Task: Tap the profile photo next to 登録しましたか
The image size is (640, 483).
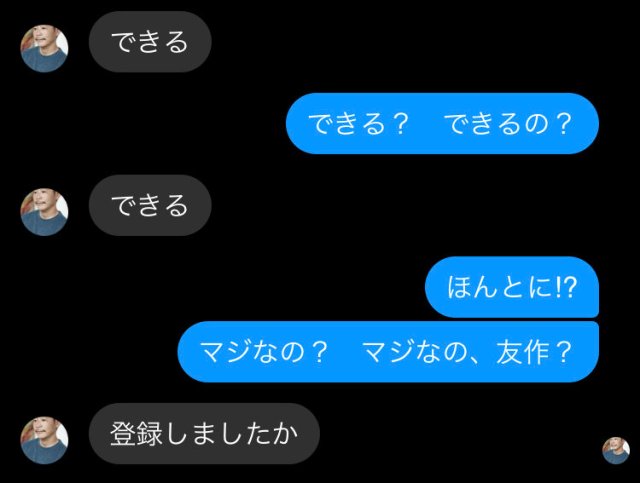Action: [44, 440]
